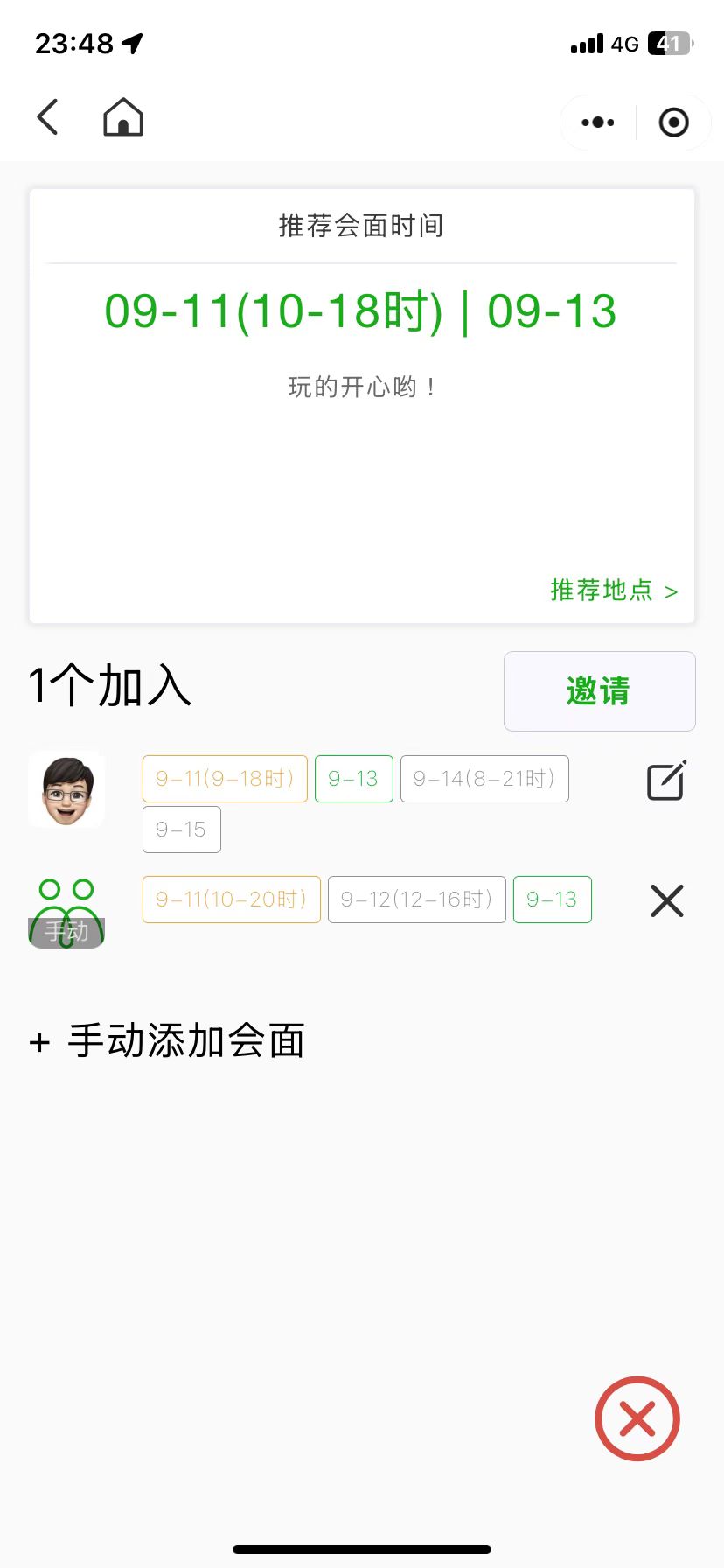The width and height of the screenshot is (724, 1568).
Task: Tap the red circular X button
Action: [637, 1418]
